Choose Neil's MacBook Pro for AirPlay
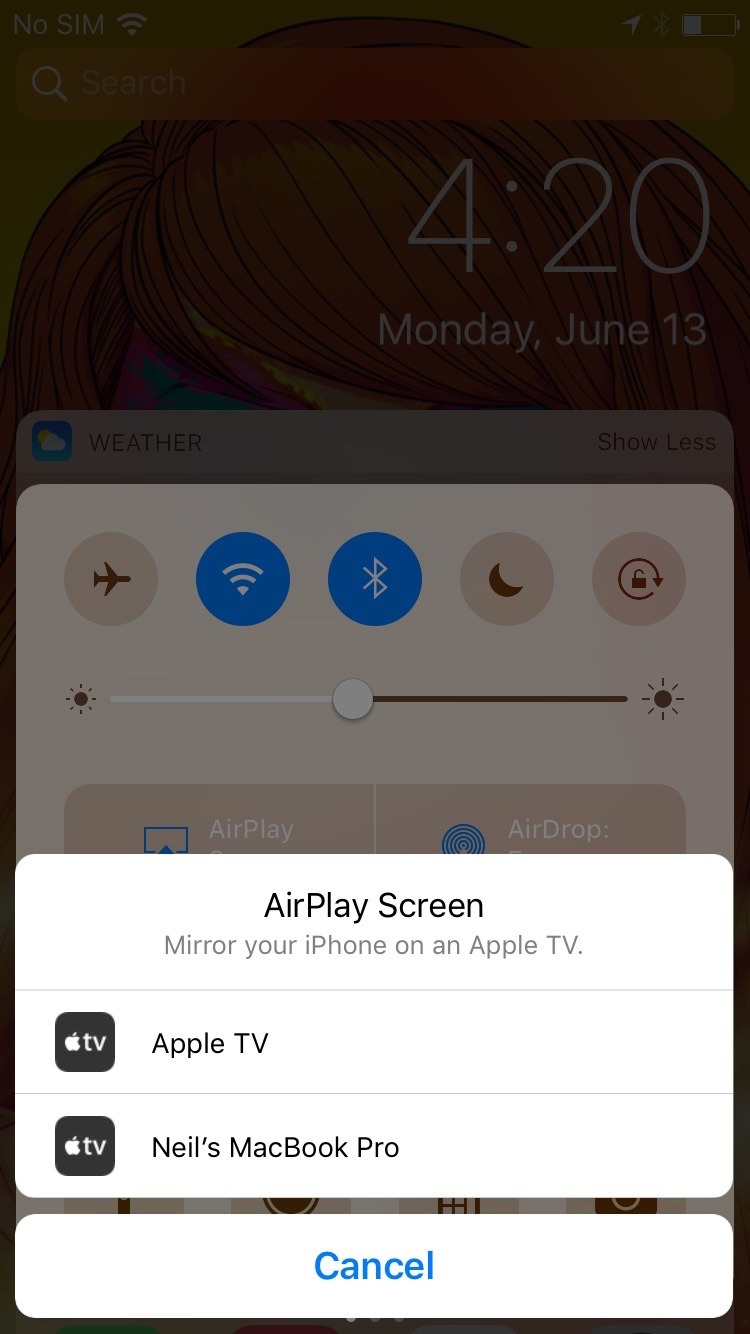750x1334 pixels. 374,1147
